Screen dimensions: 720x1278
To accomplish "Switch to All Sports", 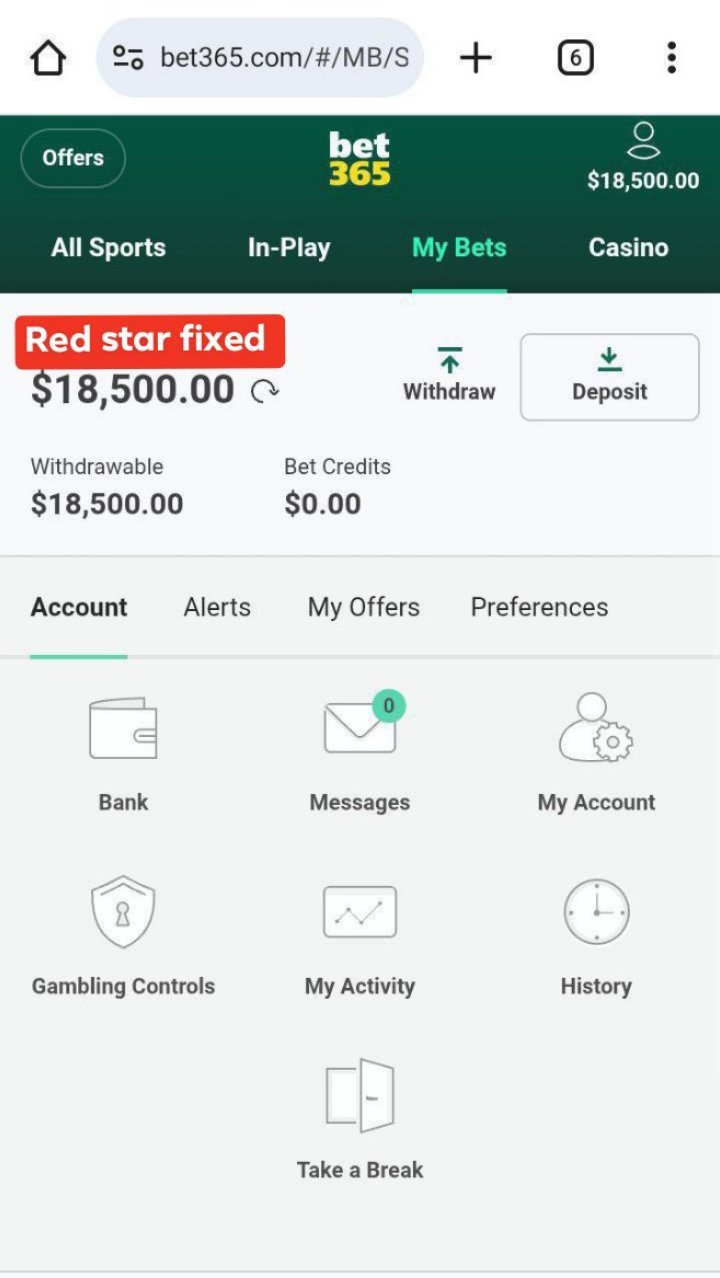I will tap(109, 248).
